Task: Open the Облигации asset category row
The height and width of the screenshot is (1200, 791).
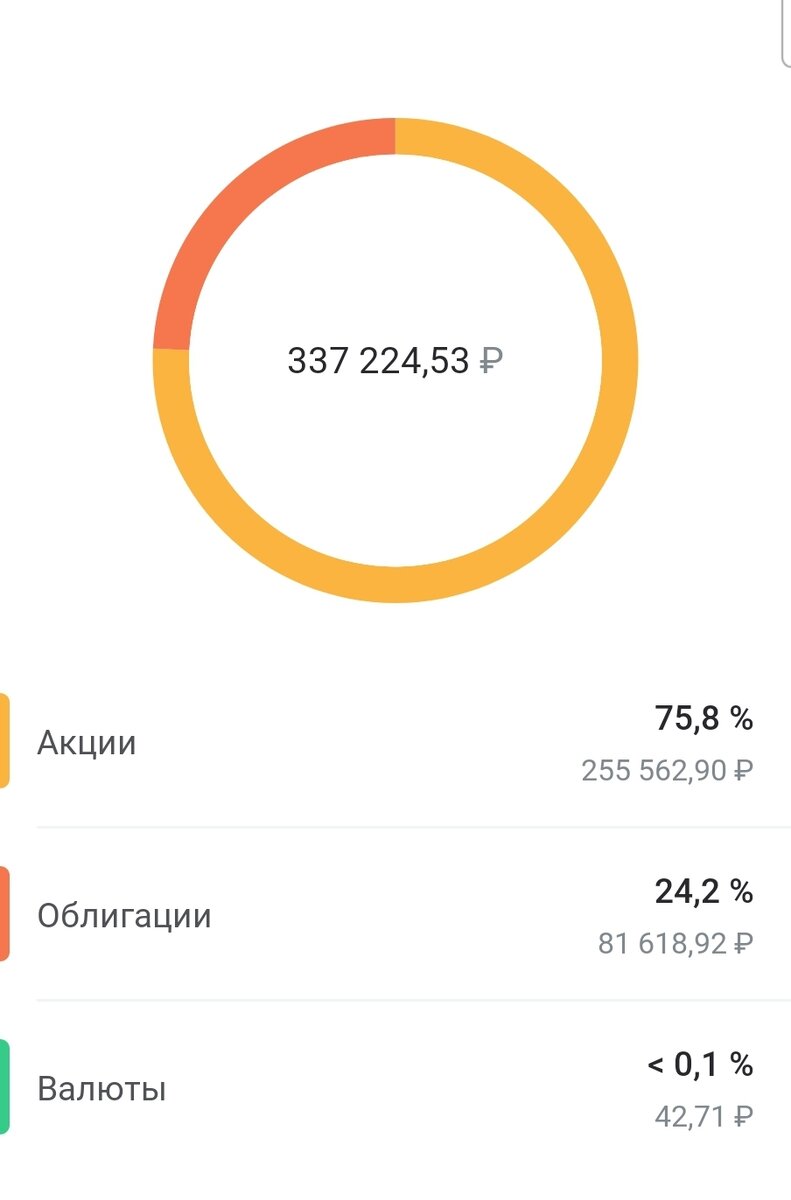Action: [x=395, y=912]
